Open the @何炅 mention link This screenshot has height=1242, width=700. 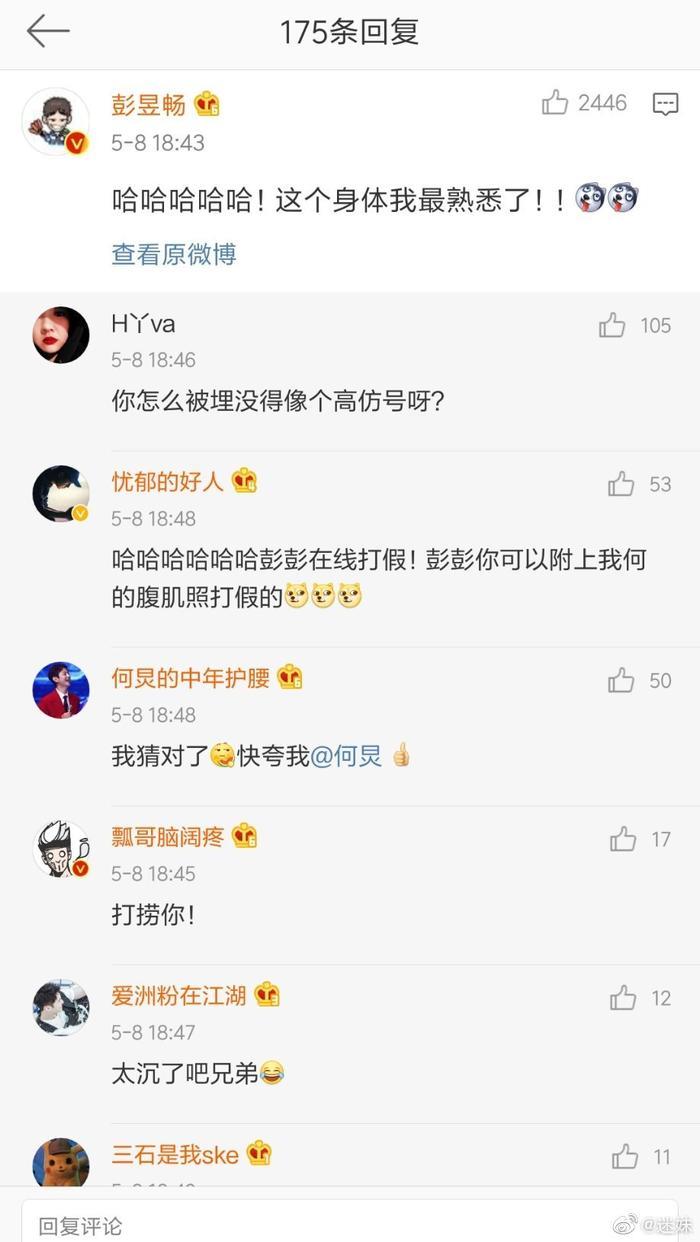point(346,757)
